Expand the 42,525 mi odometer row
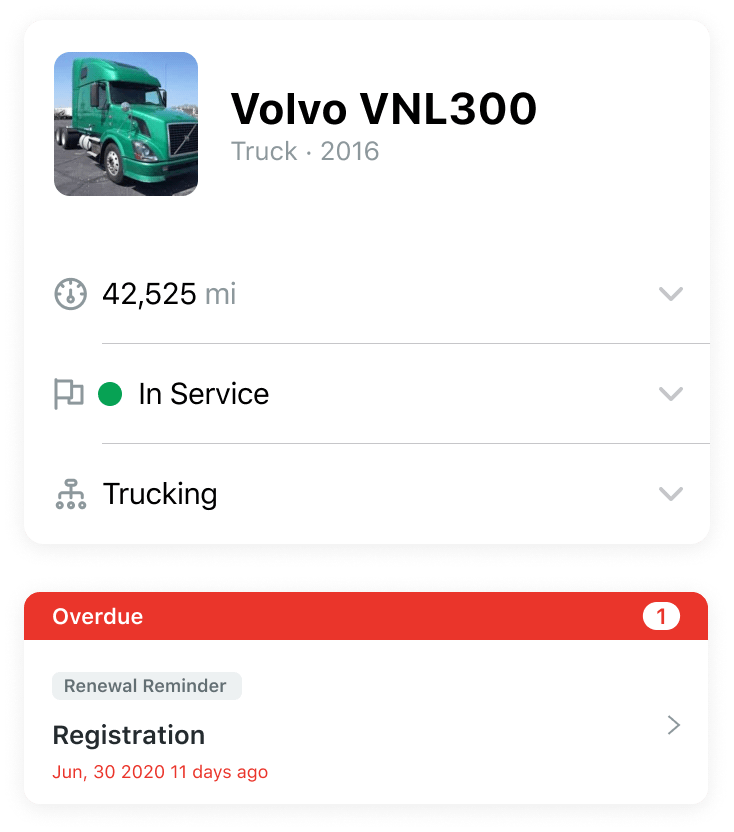The height and width of the screenshot is (832, 734). point(671,294)
